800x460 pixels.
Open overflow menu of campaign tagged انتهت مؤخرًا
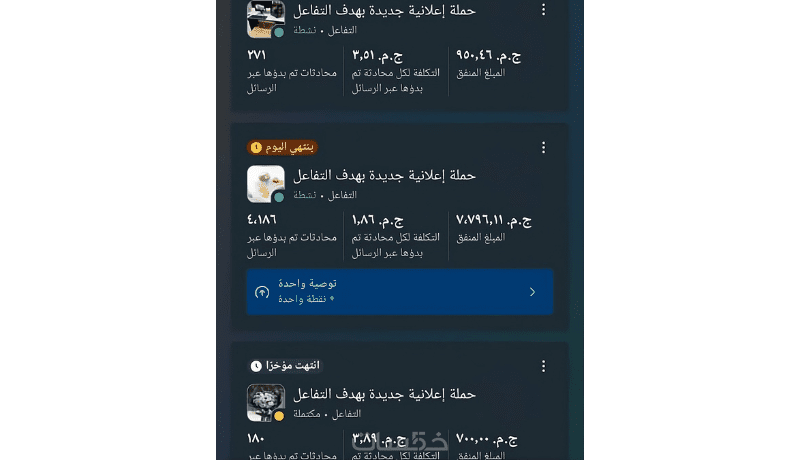click(x=543, y=367)
